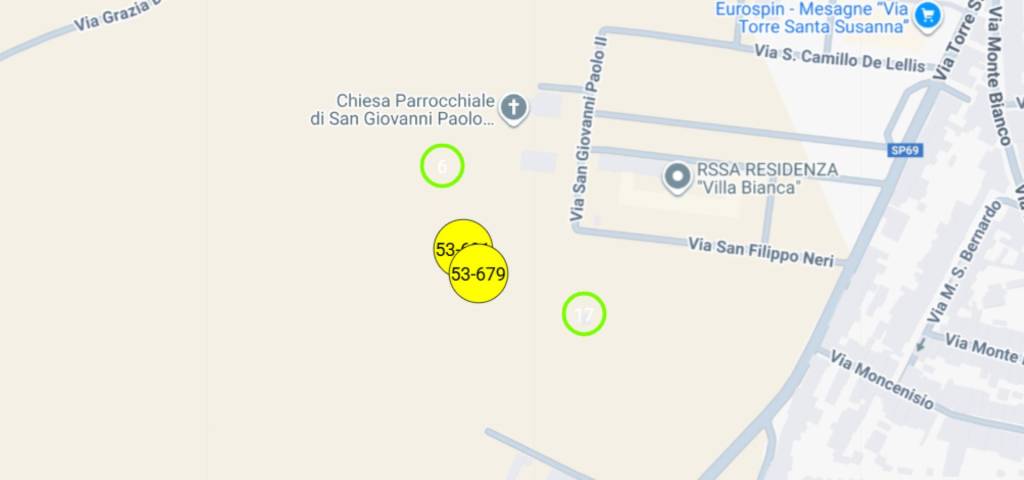Tap the green circle marker numbered 6
Image resolution: width=1024 pixels, height=480 pixels.
(442, 166)
